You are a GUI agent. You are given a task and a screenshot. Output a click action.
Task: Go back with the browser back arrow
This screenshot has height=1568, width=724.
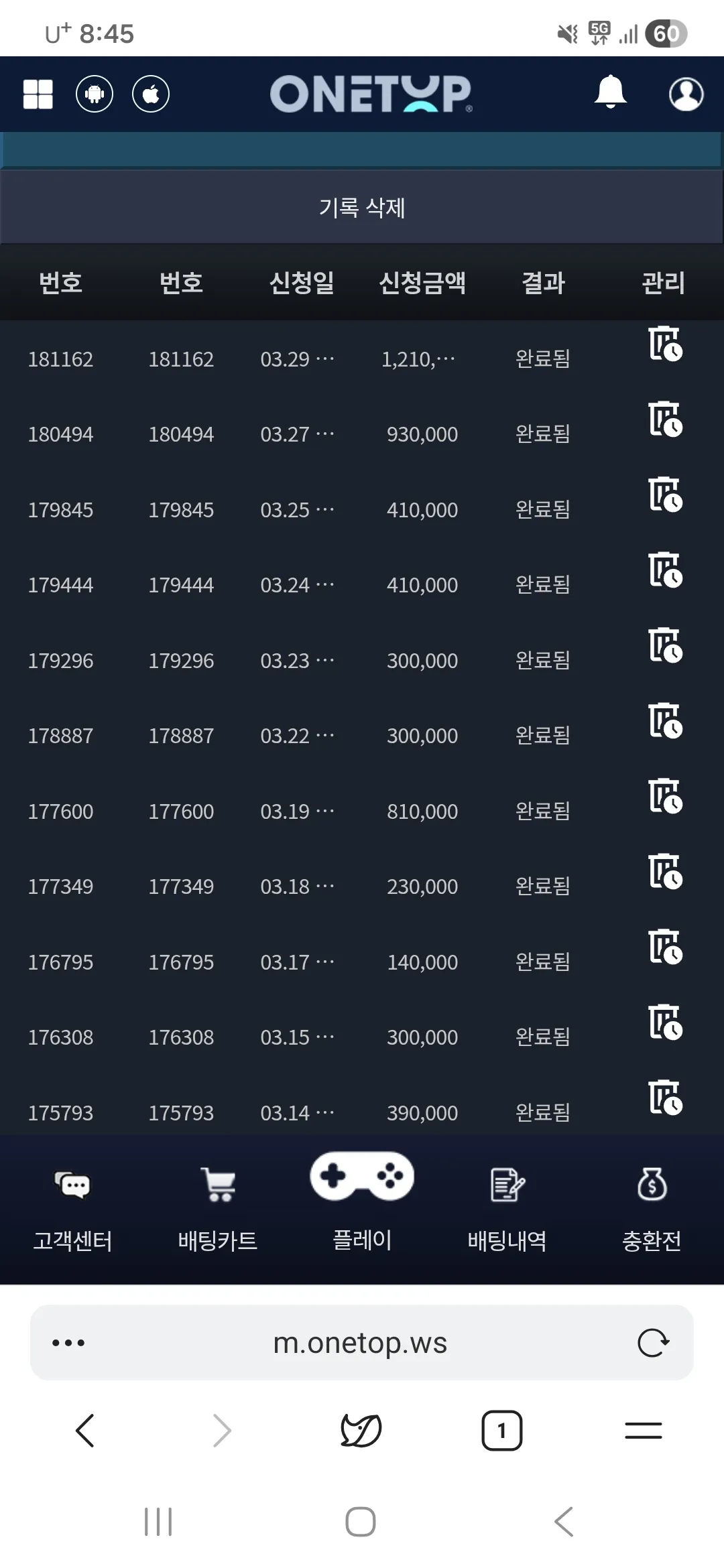click(x=85, y=1431)
